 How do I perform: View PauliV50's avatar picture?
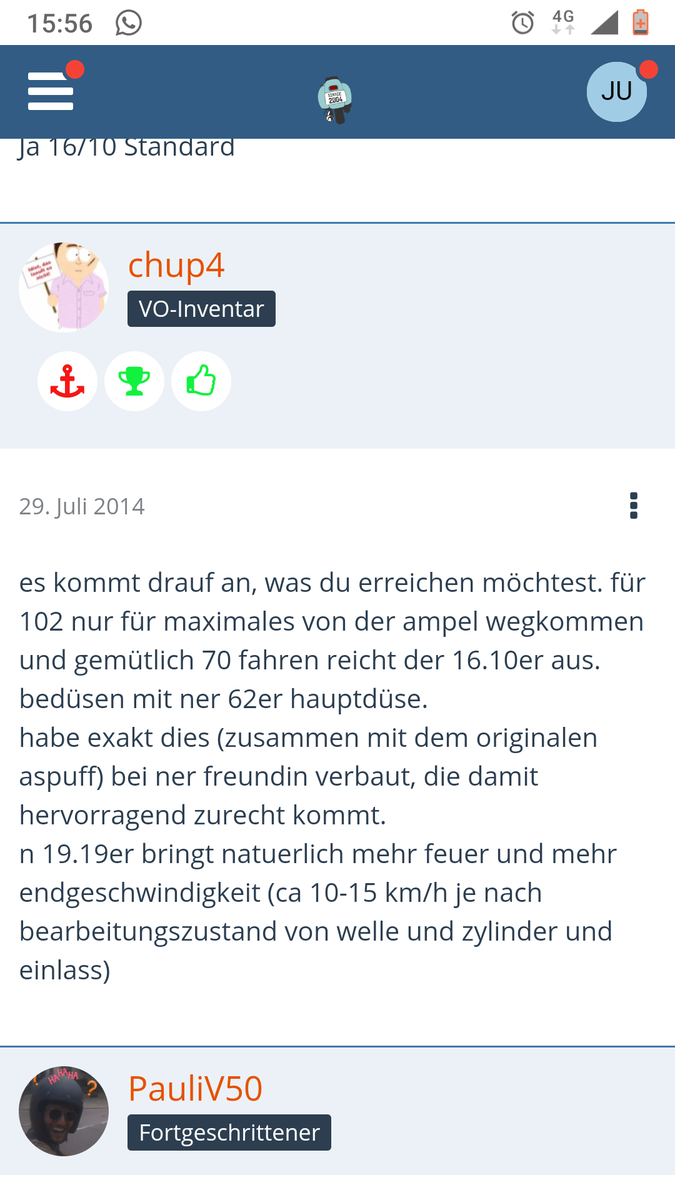click(x=64, y=1111)
